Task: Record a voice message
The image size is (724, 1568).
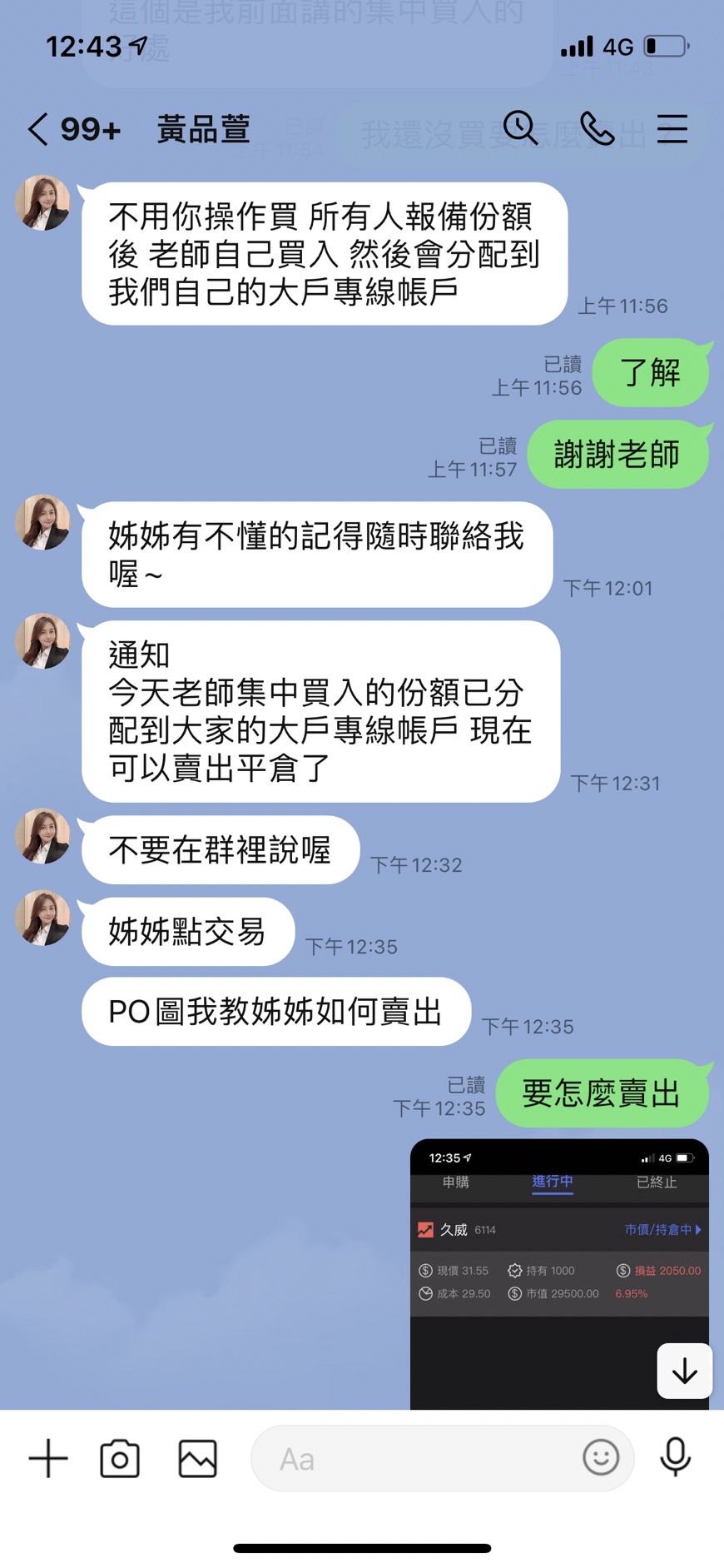Action: click(x=675, y=1458)
